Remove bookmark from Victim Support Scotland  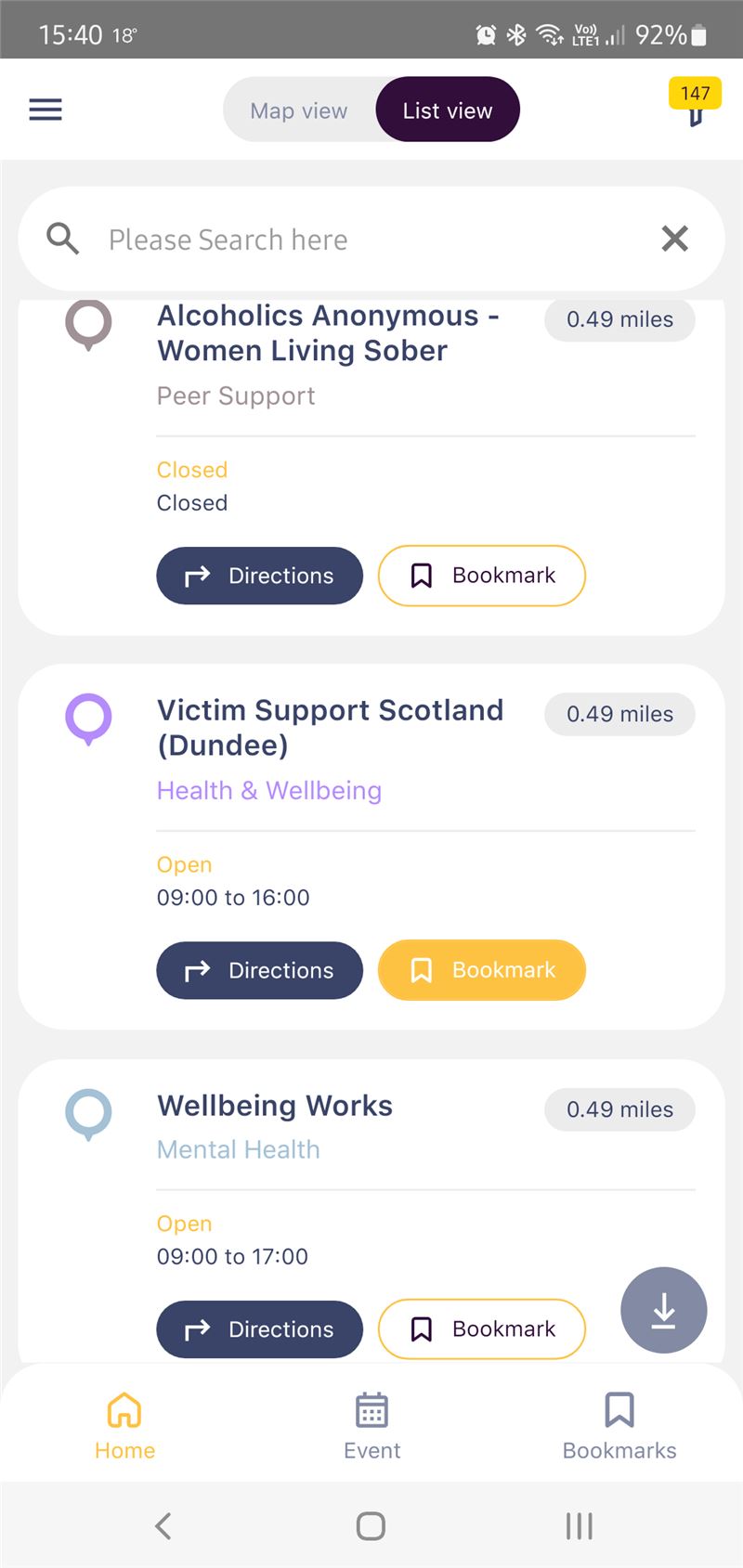point(481,970)
